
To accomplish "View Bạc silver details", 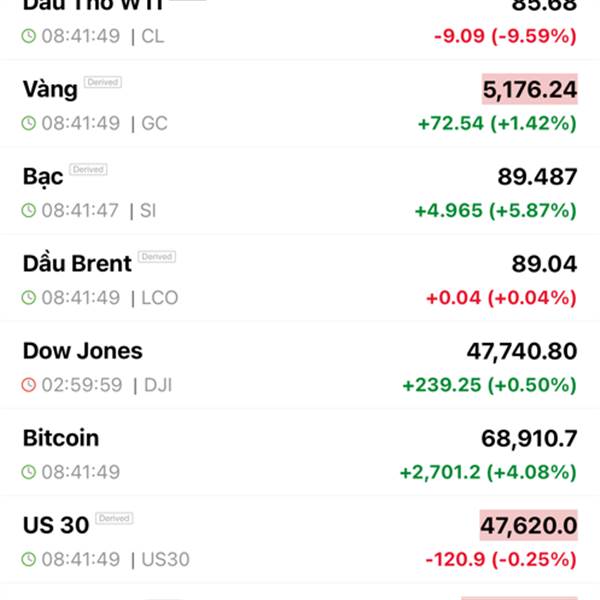I will (x=300, y=192).
